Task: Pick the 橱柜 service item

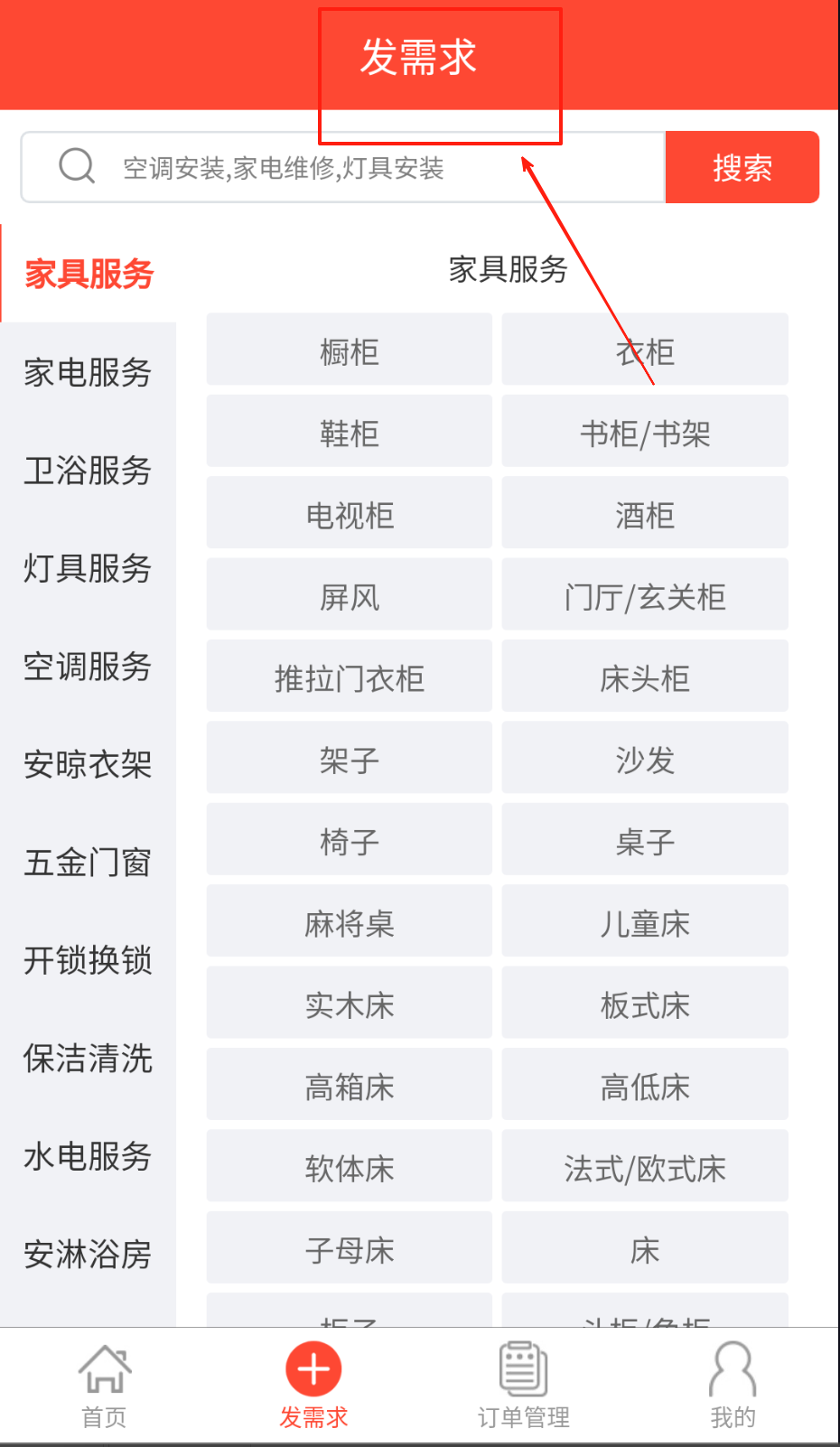Action: [350, 351]
